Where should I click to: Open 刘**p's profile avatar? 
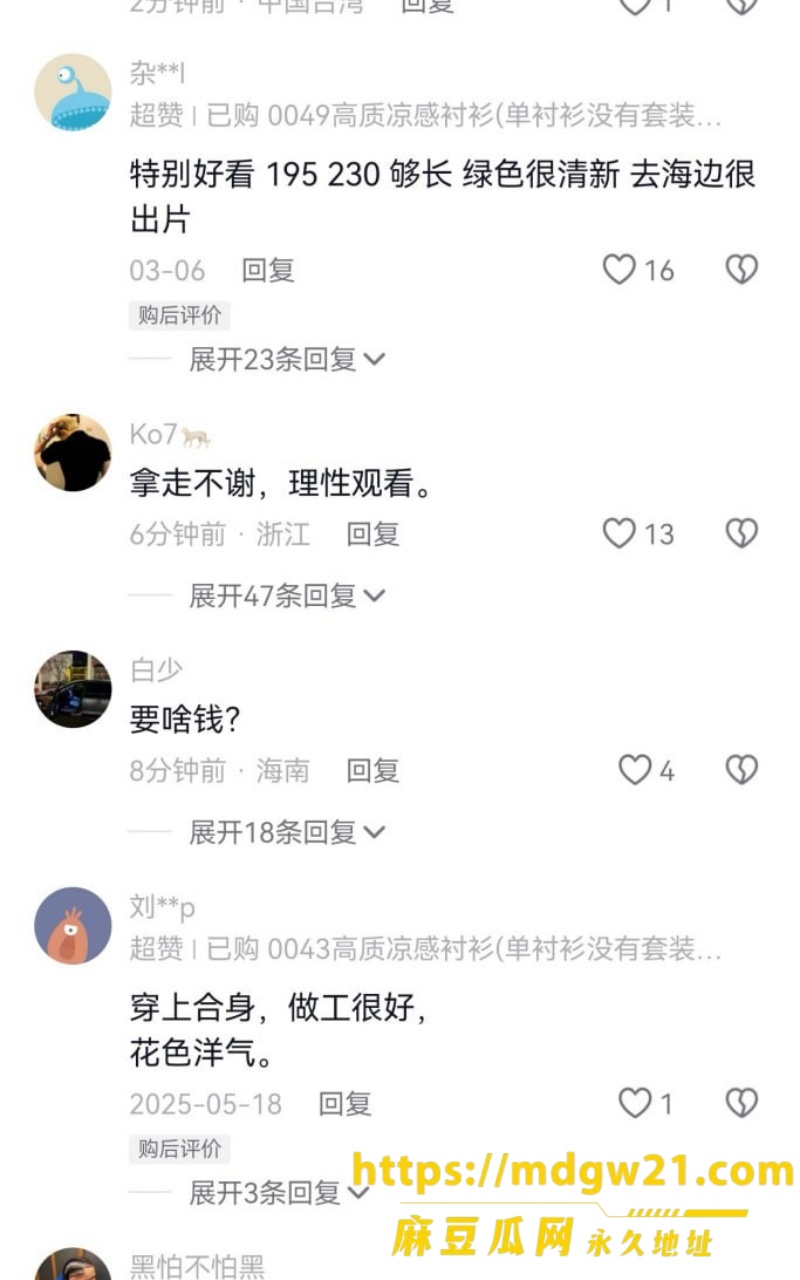tap(73, 926)
